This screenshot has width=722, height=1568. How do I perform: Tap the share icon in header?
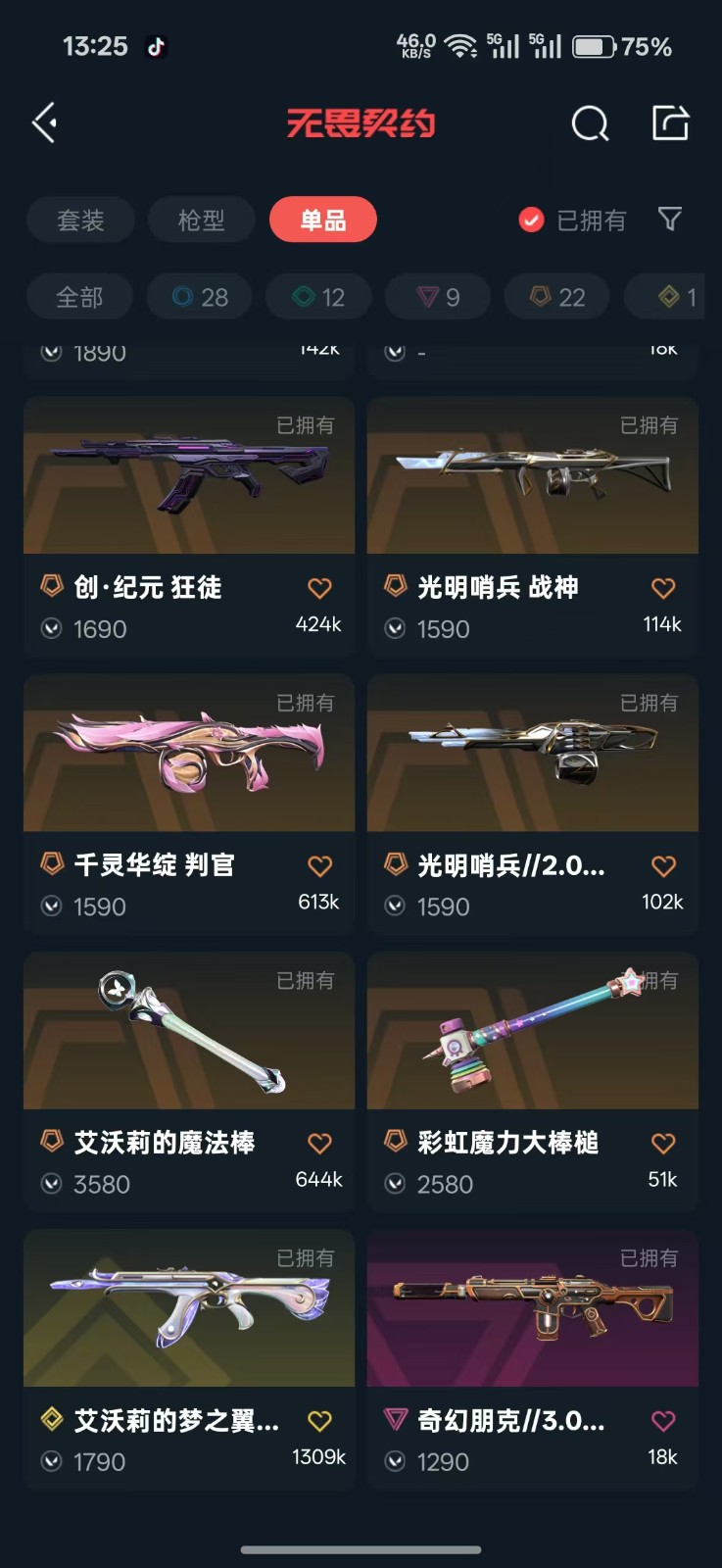671,123
